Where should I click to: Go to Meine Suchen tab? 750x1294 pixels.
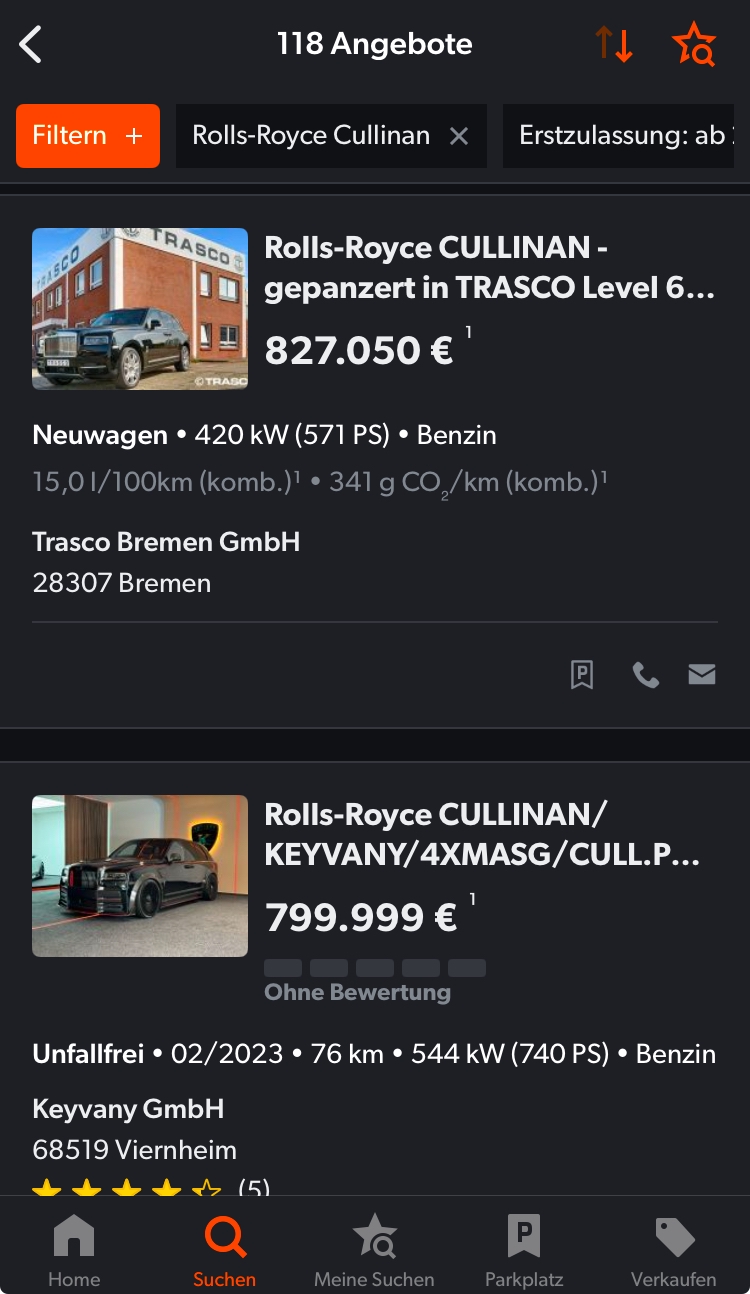(374, 1250)
